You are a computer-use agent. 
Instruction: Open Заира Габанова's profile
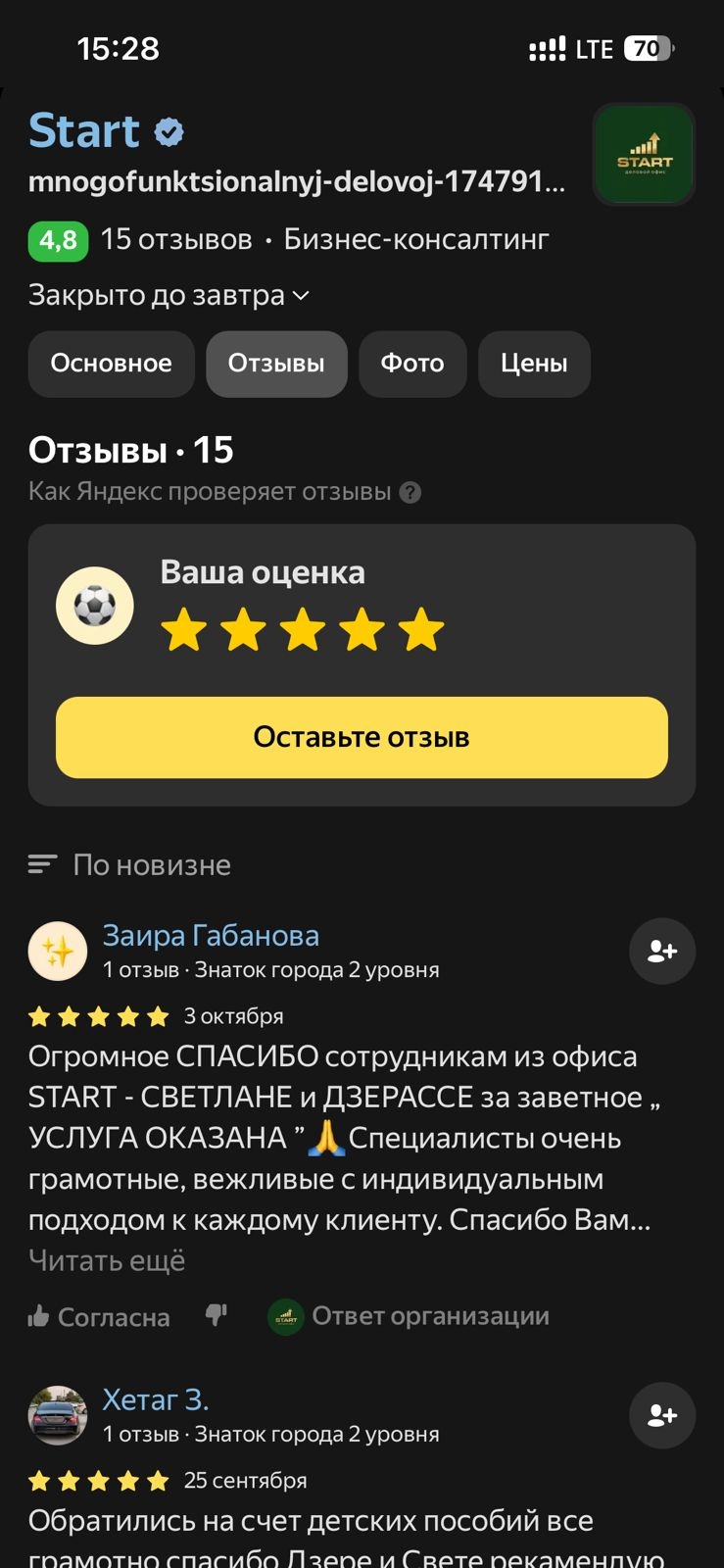tap(211, 936)
